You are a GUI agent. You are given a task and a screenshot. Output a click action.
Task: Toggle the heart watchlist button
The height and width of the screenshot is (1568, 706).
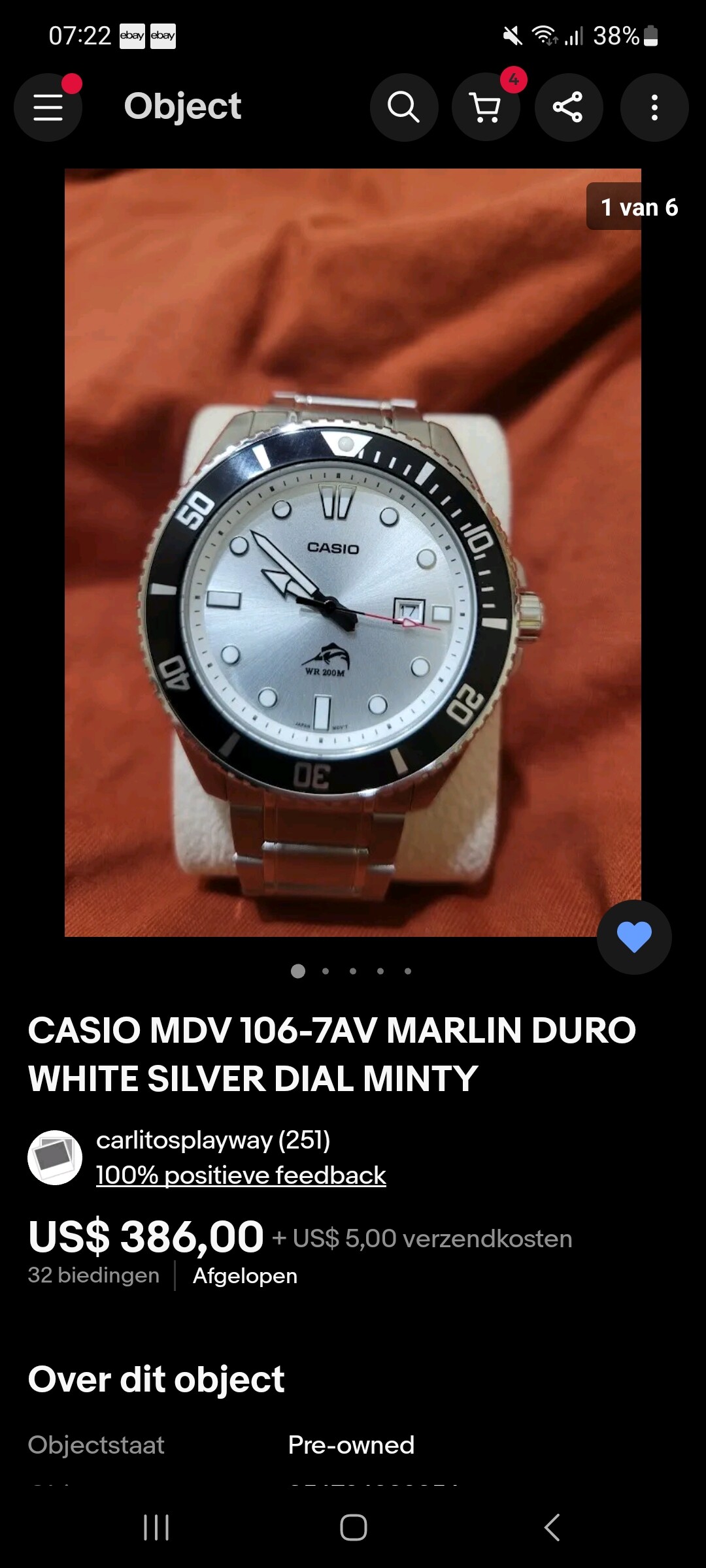tap(634, 937)
